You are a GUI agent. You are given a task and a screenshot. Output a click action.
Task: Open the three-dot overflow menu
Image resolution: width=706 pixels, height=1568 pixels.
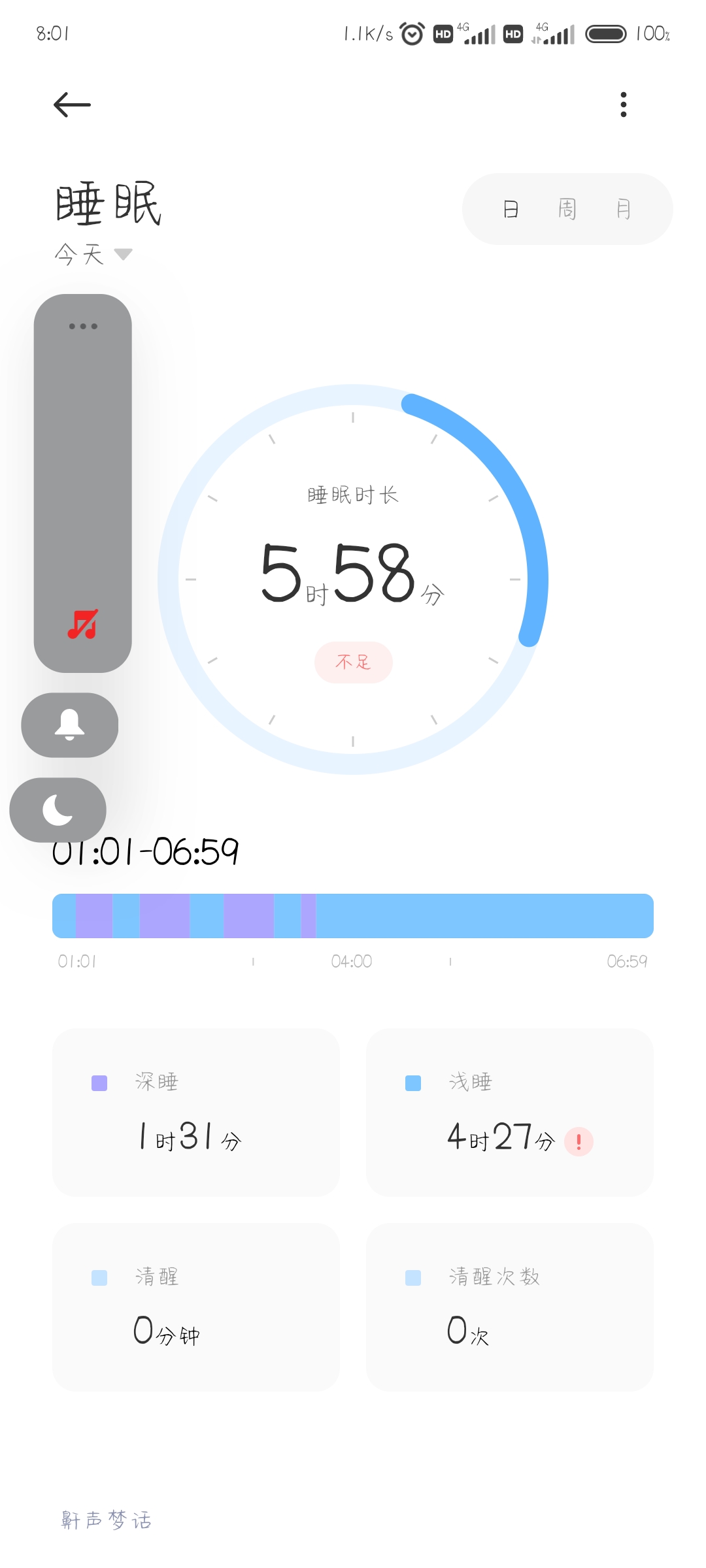pos(624,105)
